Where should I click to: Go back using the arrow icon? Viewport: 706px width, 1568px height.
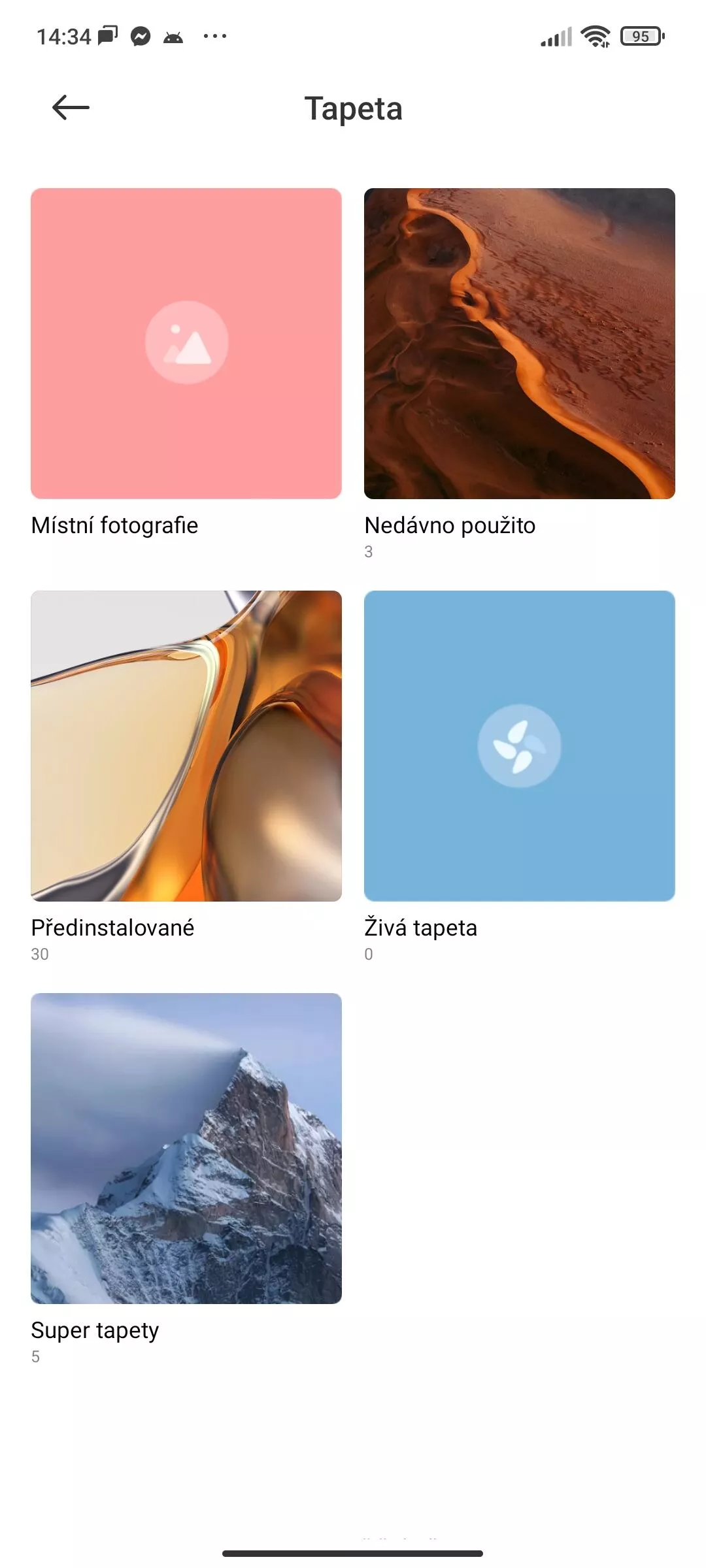pos(71,108)
